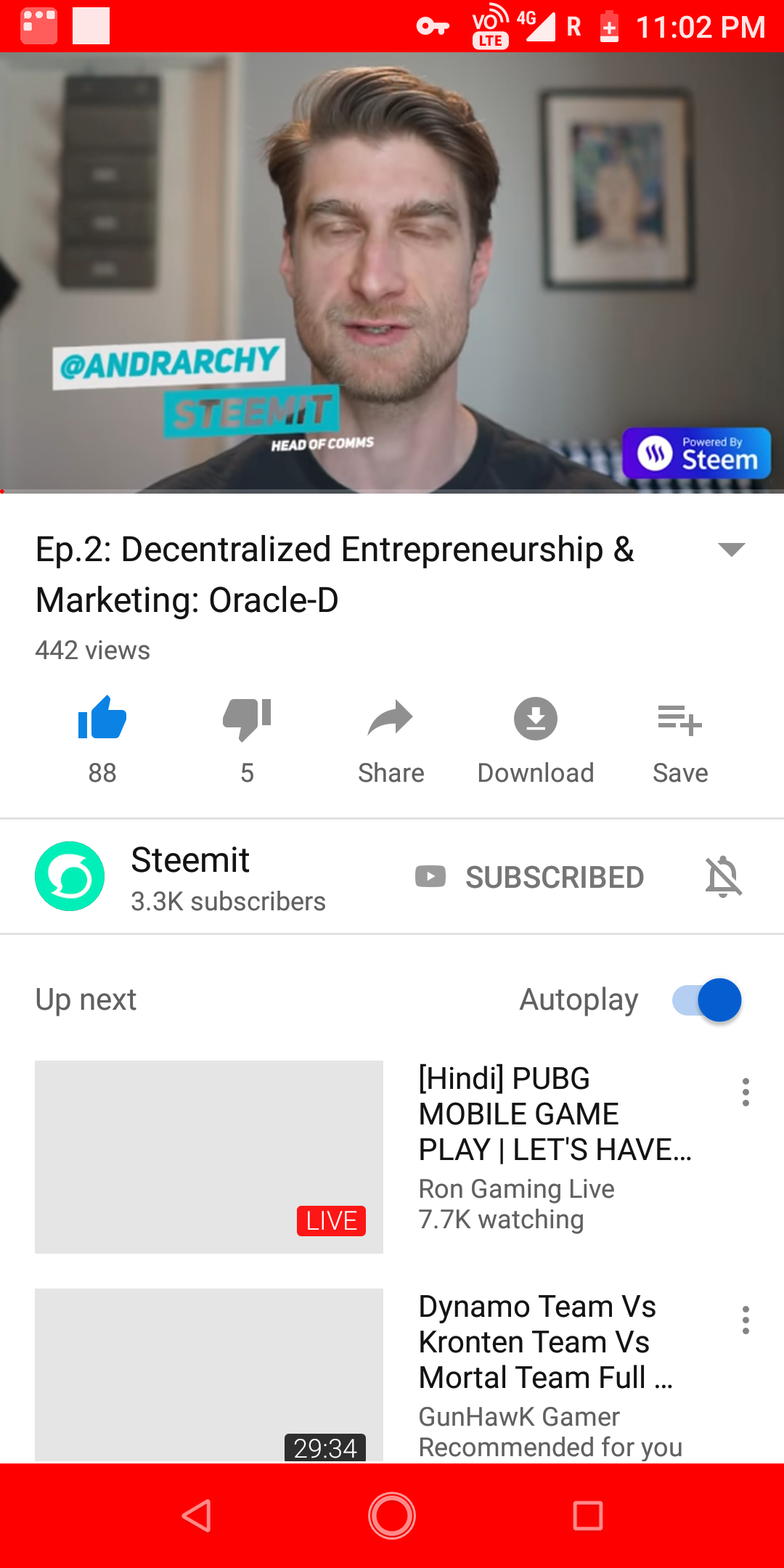The width and height of the screenshot is (784, 1568).
Task: Like the Oracle-D video
Action: tap(102, 720)
